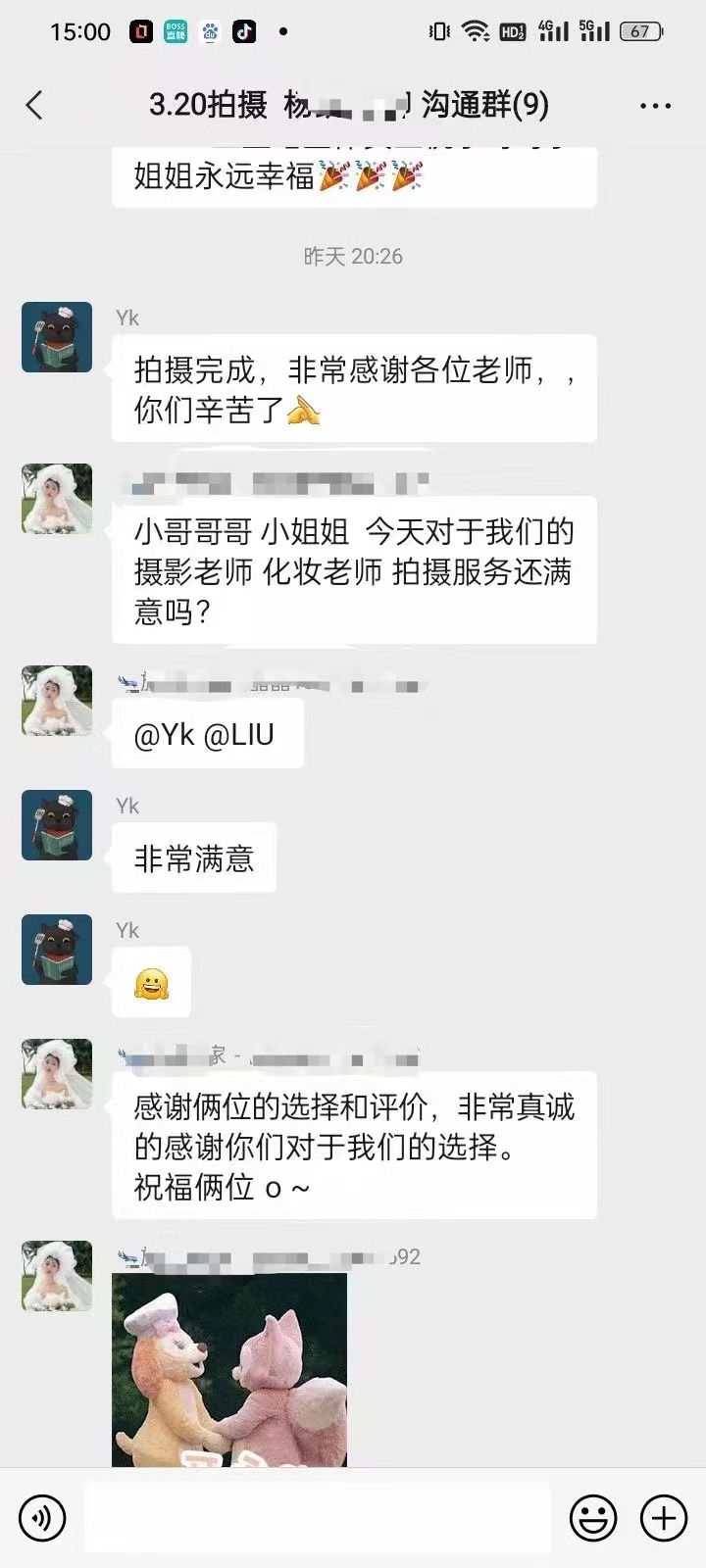706x1568 pixels.
Task: Open the emoji sticker panel
Action: pos(593,1518)
